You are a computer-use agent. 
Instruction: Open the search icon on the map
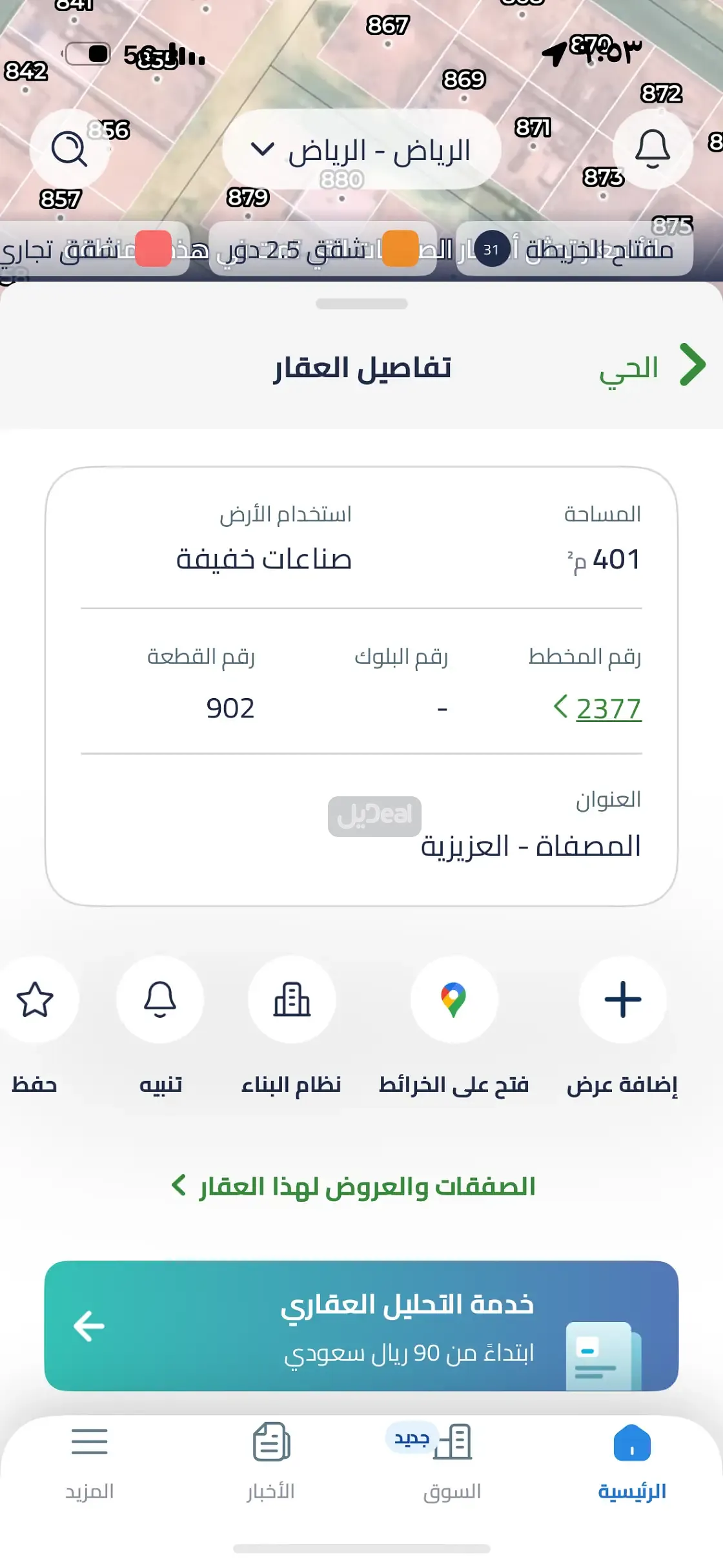point(70,150)
